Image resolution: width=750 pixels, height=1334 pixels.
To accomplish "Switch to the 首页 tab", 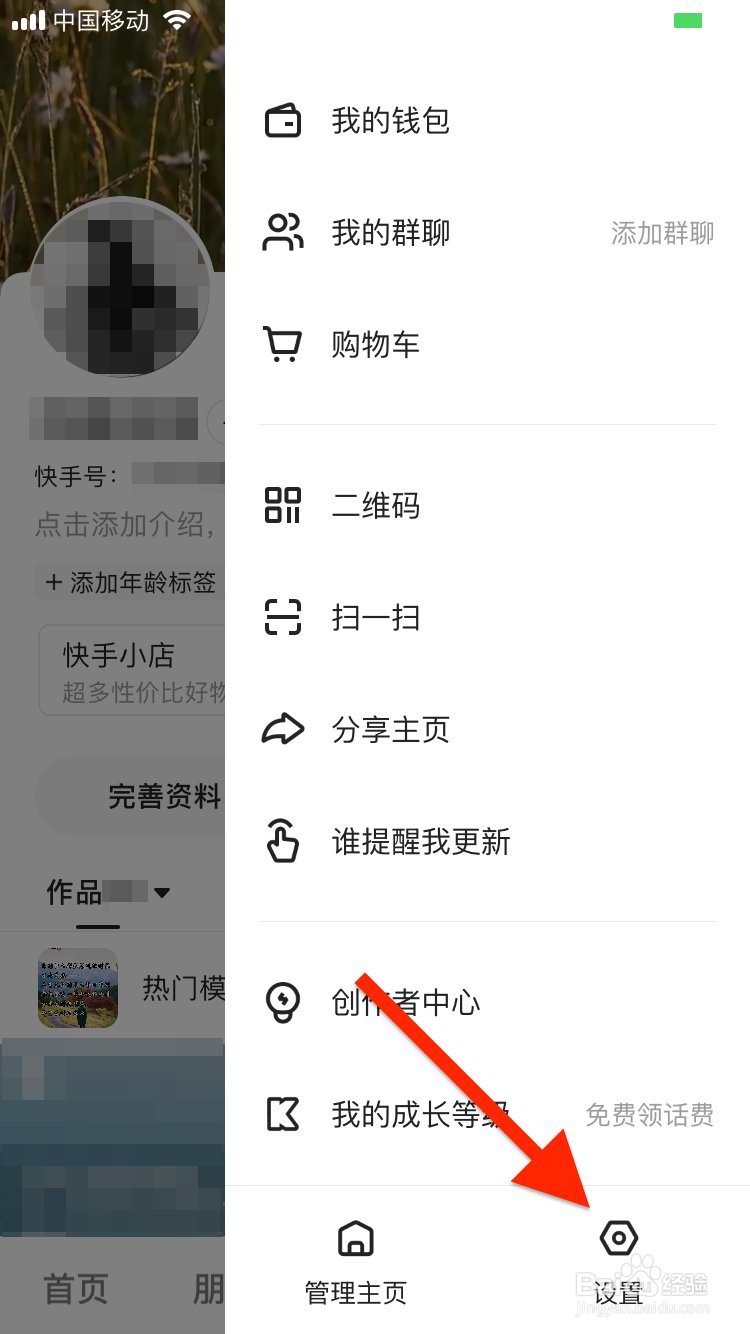I will pyautogui.click(x=75, y=1290).
